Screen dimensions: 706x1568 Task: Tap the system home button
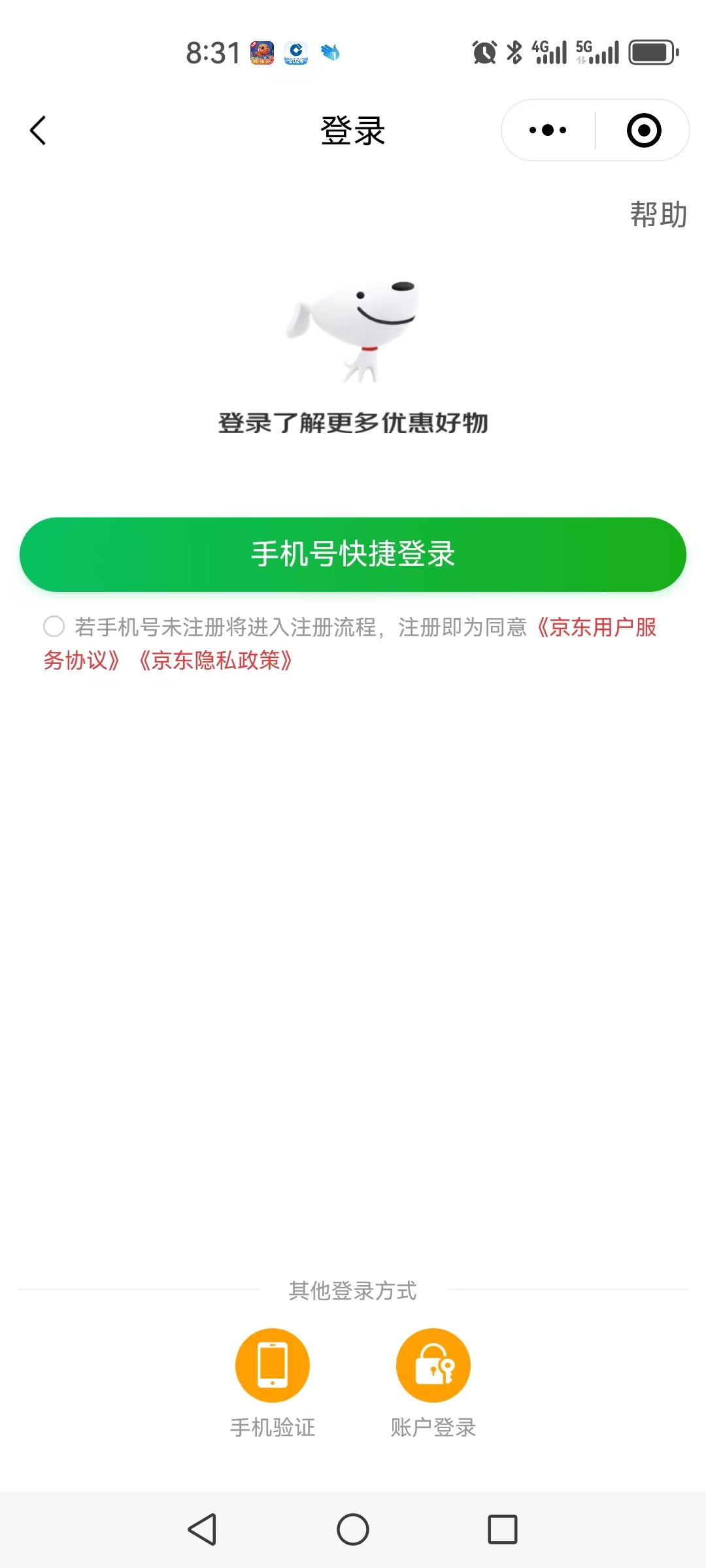pyautogui.click(x=353, y=1529)
